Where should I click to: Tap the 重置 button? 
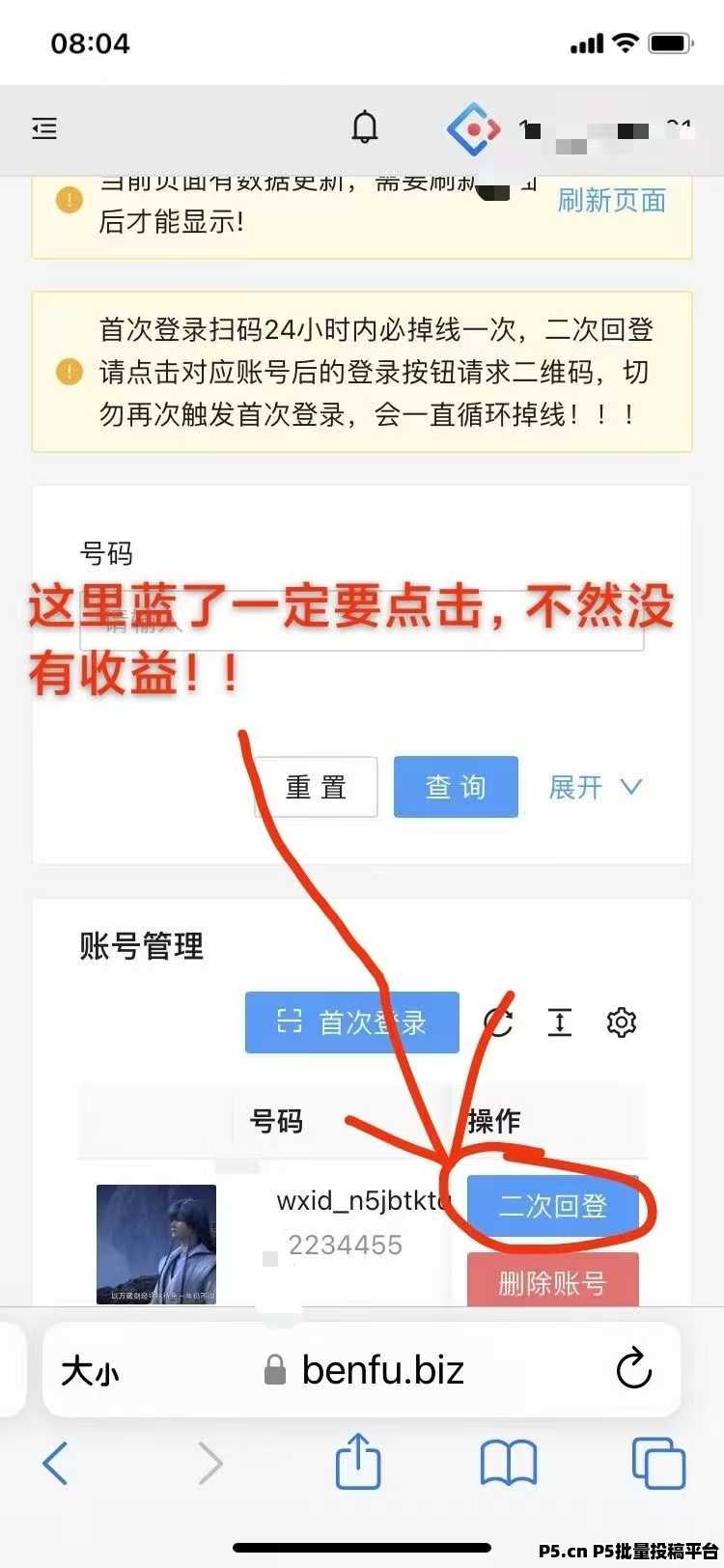316,787
